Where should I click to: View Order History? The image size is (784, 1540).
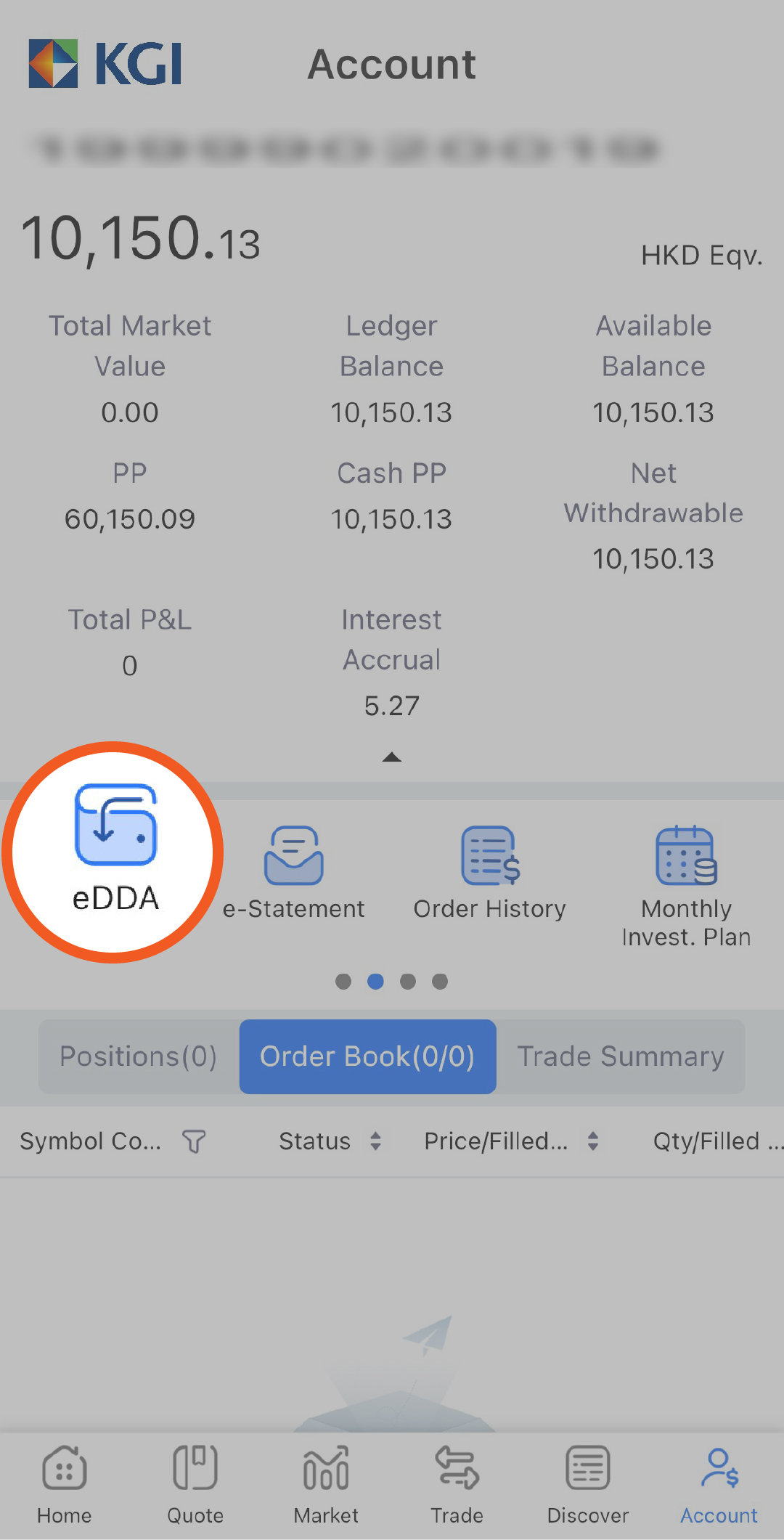pos(490,872)
